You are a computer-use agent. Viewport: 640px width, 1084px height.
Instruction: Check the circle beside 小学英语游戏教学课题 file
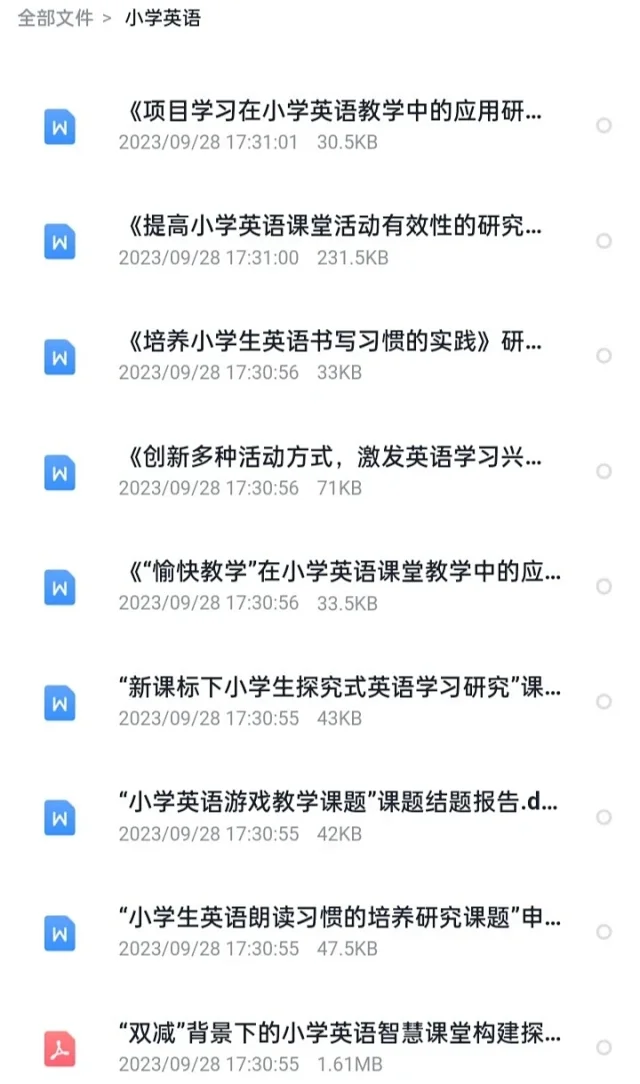click(604, 817)
